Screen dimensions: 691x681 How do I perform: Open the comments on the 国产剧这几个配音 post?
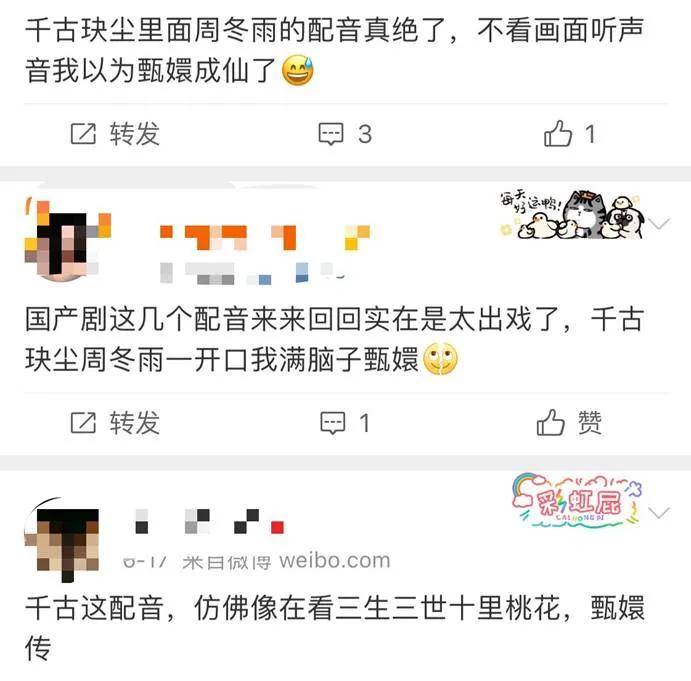[345, 423]
